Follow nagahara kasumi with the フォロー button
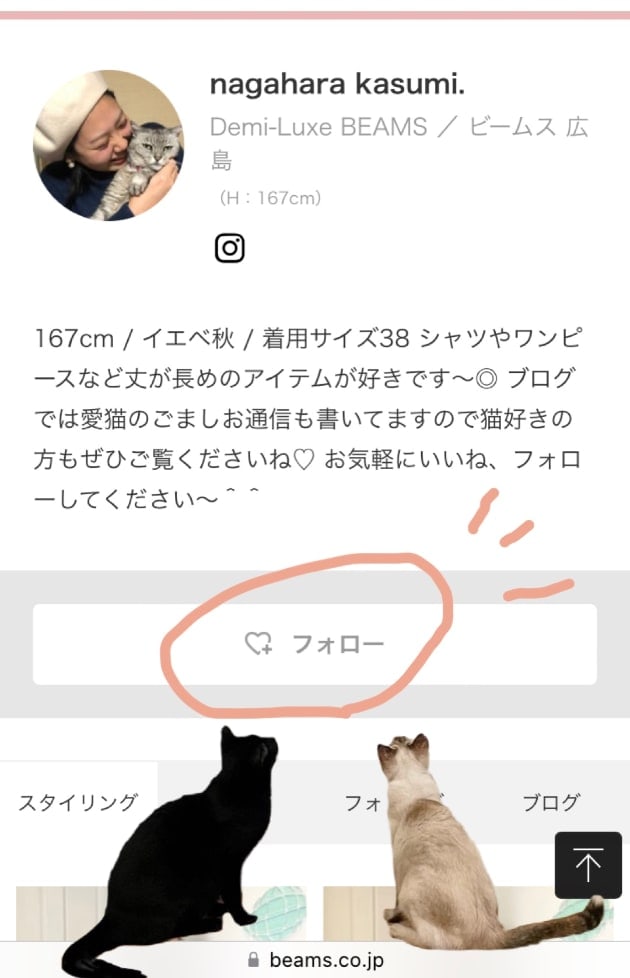Viewport: 630px width, 978px height. (x=315, y=644)
